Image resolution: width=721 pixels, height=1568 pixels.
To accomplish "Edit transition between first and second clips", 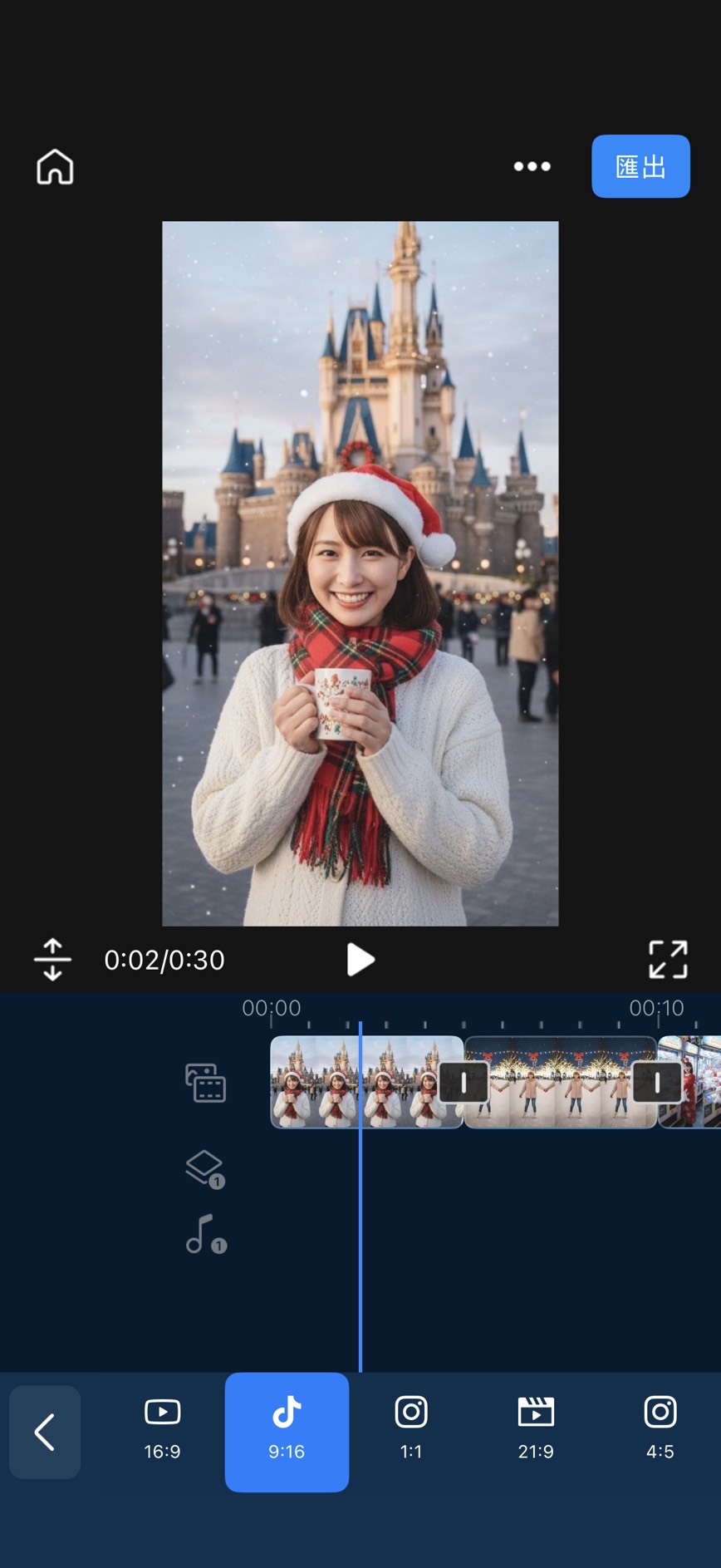I will 463,1082.
